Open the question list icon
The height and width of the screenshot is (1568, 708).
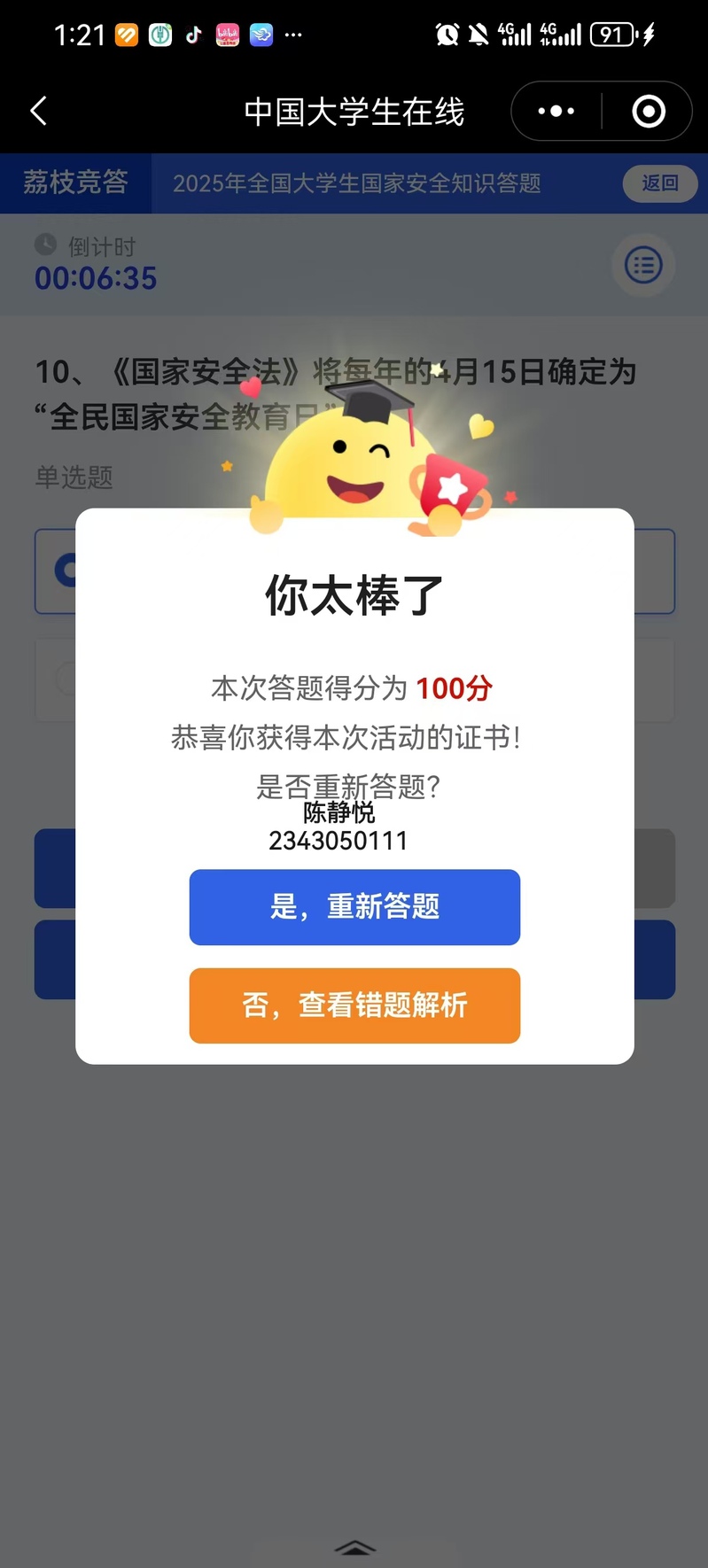[x=643, y=265]
